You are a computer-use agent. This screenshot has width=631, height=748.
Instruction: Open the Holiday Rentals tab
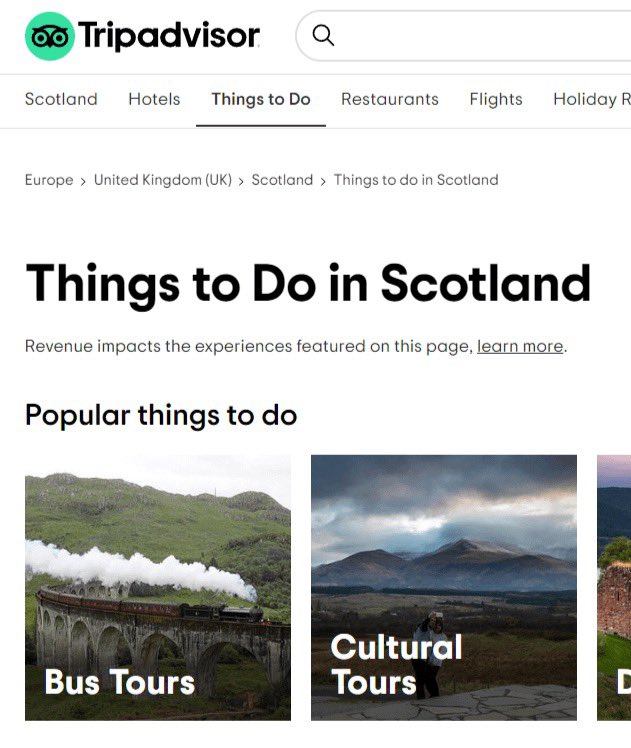592,99
